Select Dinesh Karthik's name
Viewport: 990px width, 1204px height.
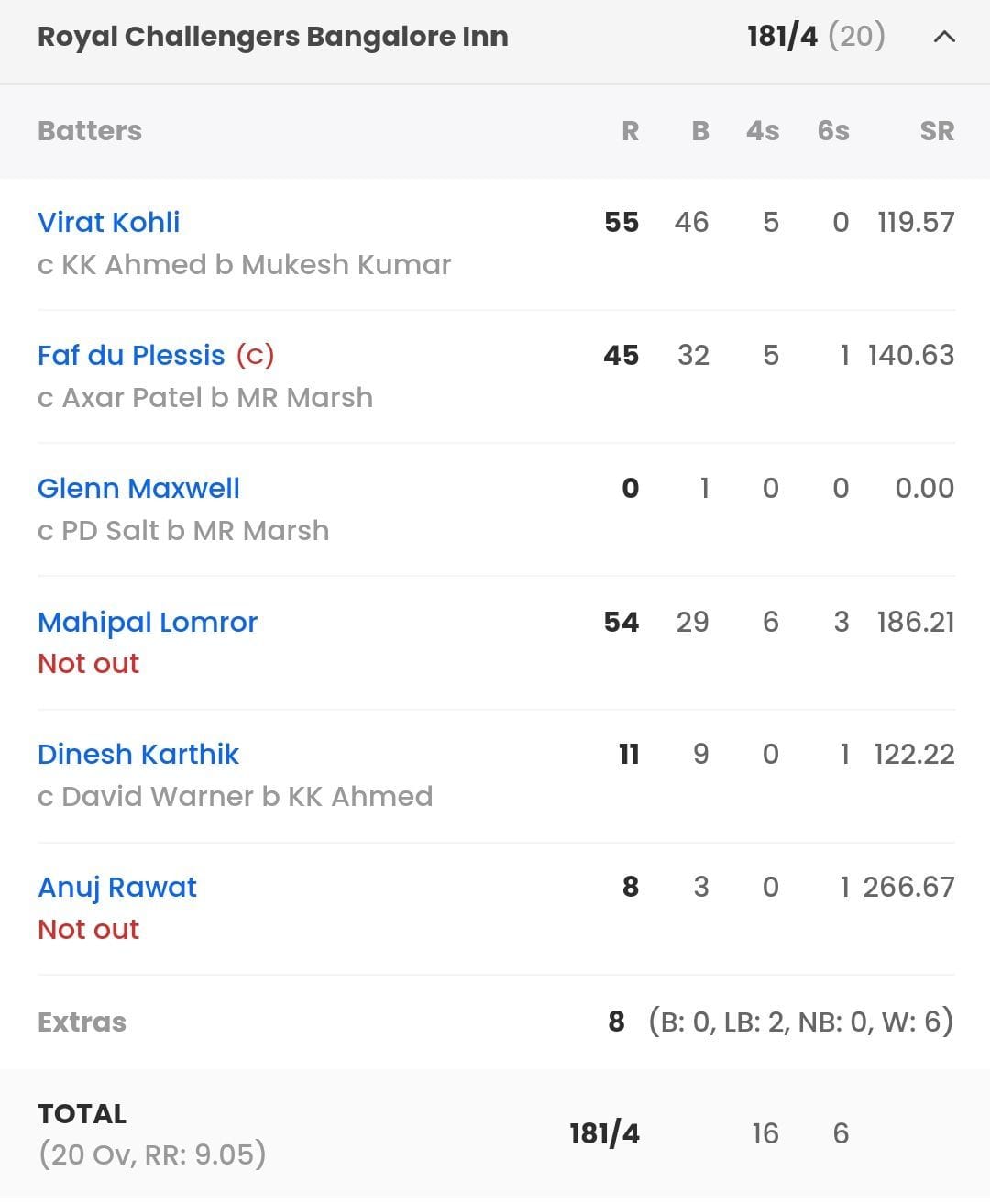137,754
